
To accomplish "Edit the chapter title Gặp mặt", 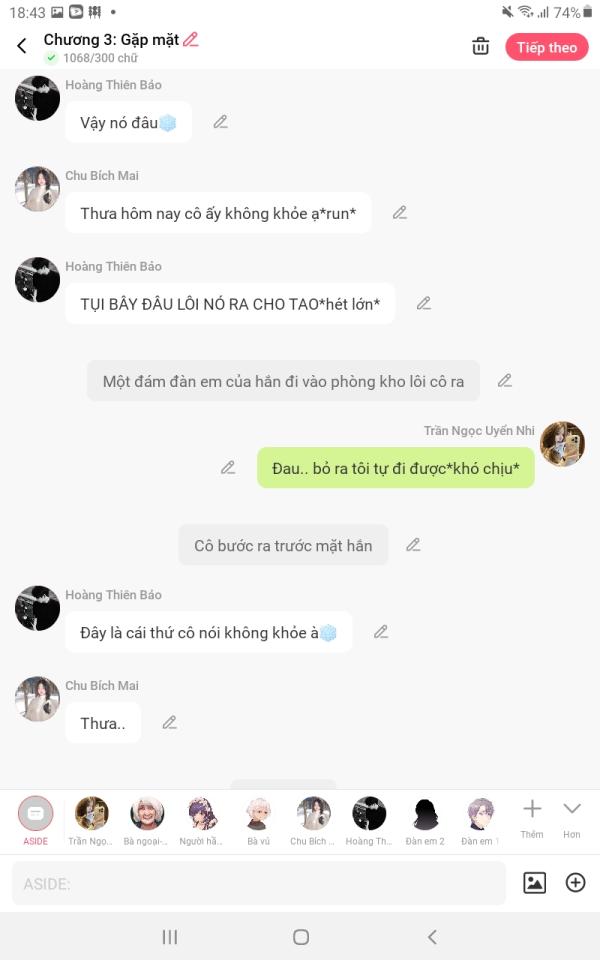I will coord(191,40).
